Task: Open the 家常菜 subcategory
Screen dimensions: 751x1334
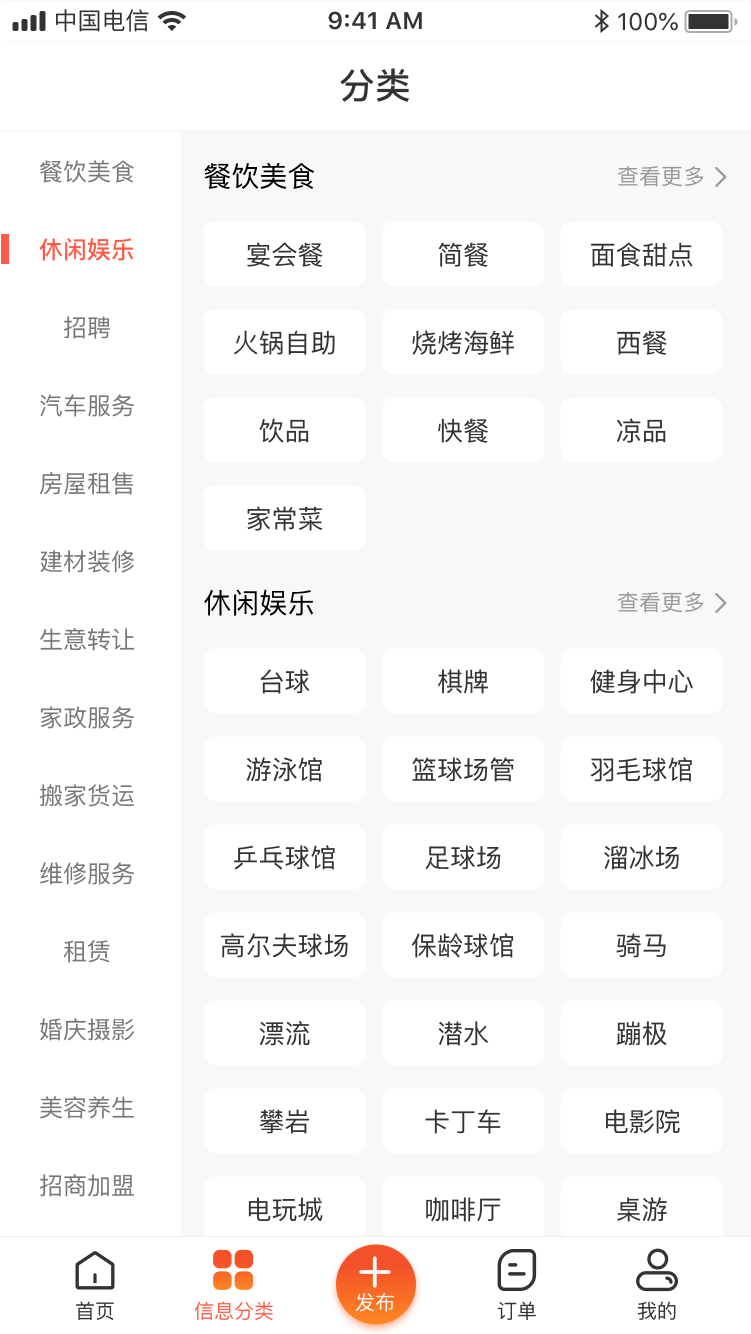Action: coord(285,519)
